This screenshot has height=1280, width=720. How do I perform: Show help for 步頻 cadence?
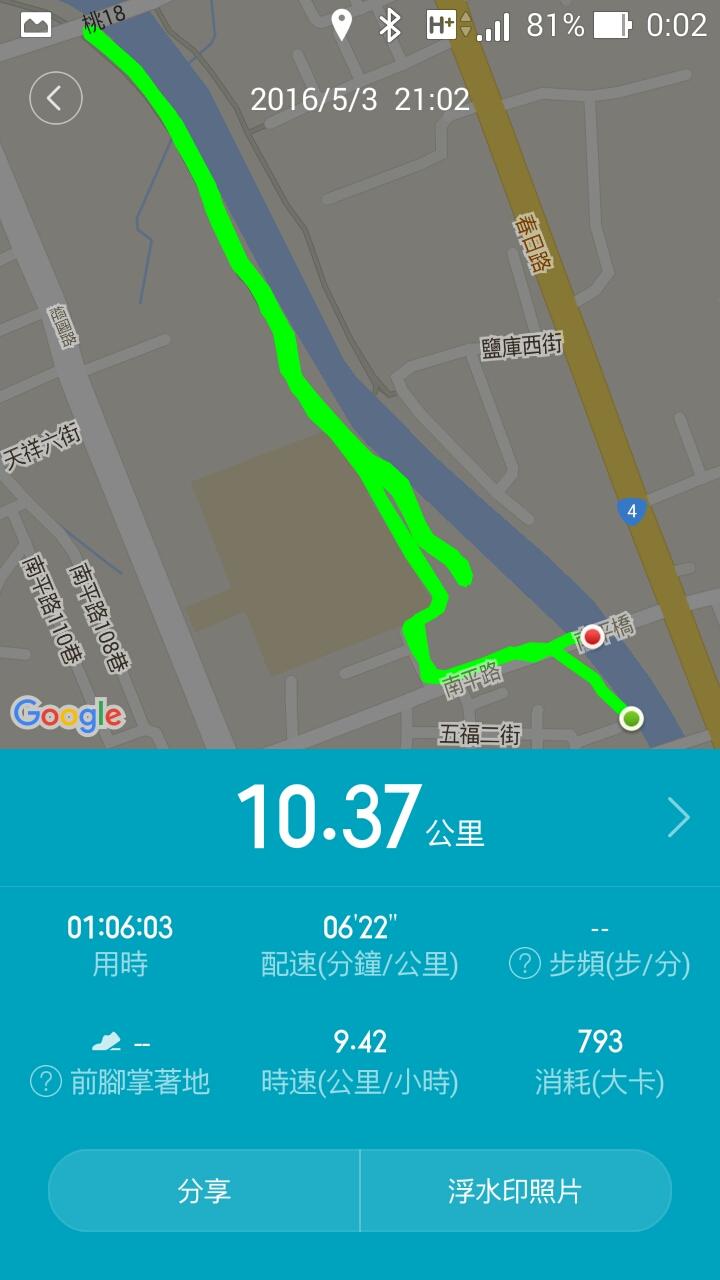point(525,964)
